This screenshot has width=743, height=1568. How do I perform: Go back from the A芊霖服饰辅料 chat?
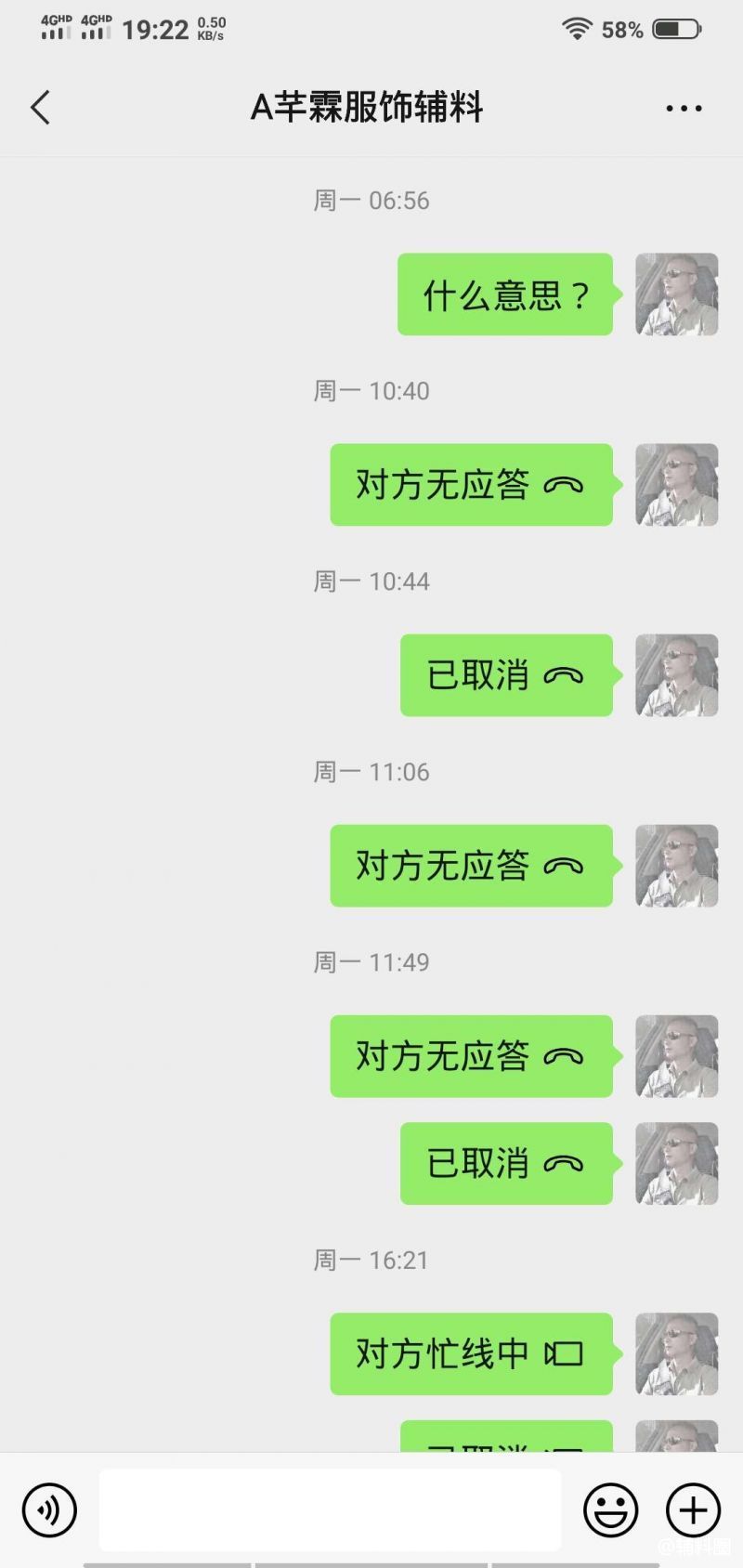pos(40,108)
